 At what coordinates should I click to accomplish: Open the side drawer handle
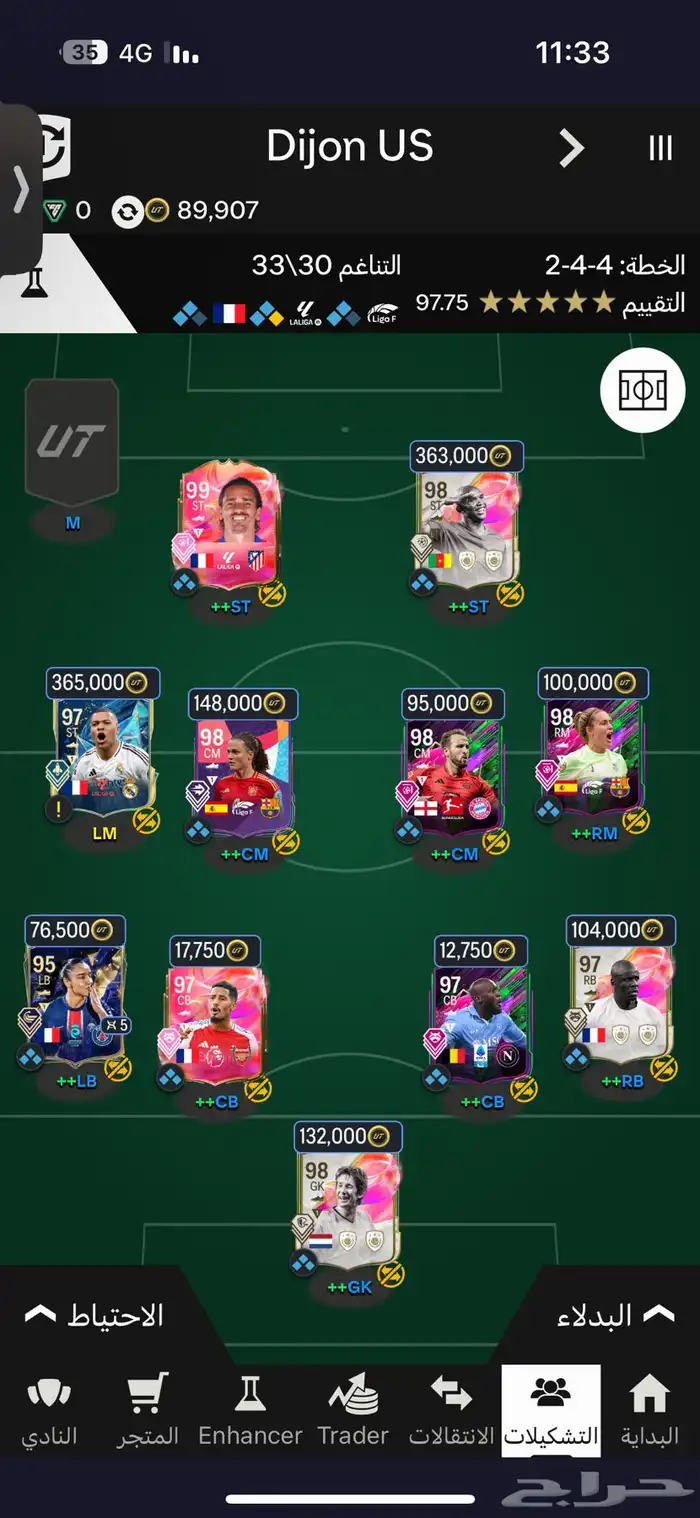point(20,190)
